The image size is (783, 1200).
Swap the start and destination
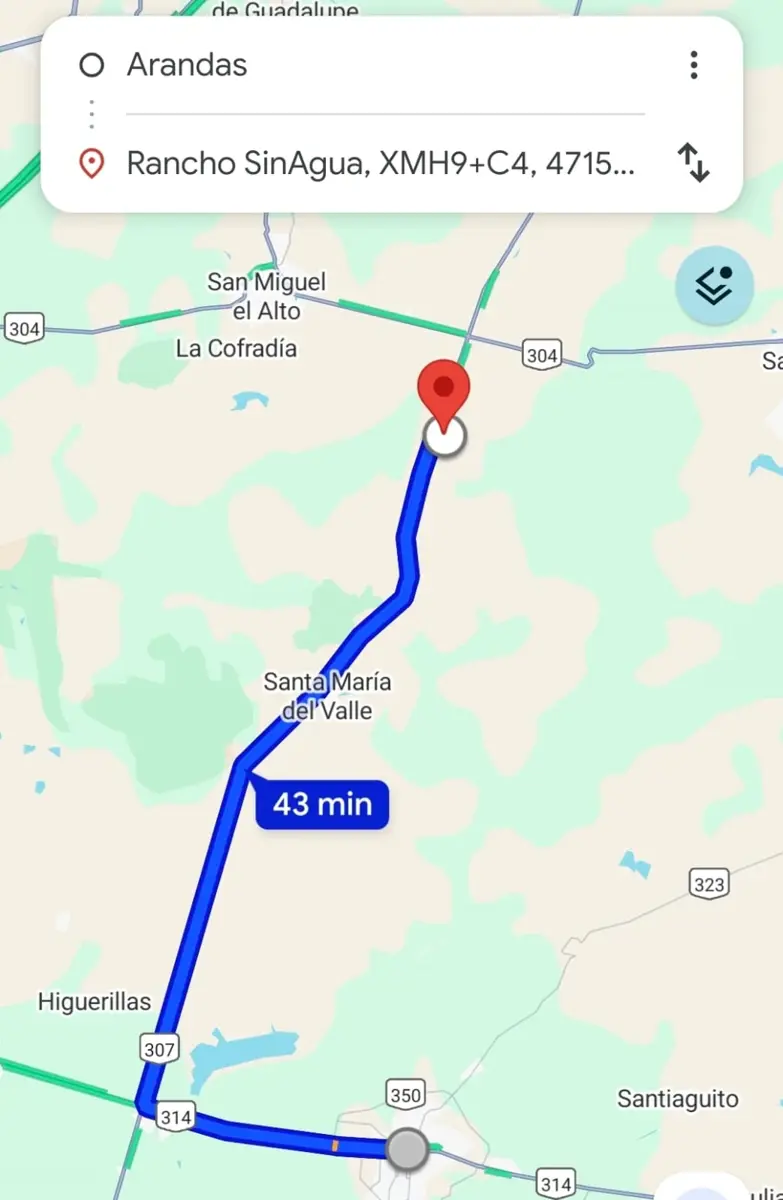click(x=693, y=163)
